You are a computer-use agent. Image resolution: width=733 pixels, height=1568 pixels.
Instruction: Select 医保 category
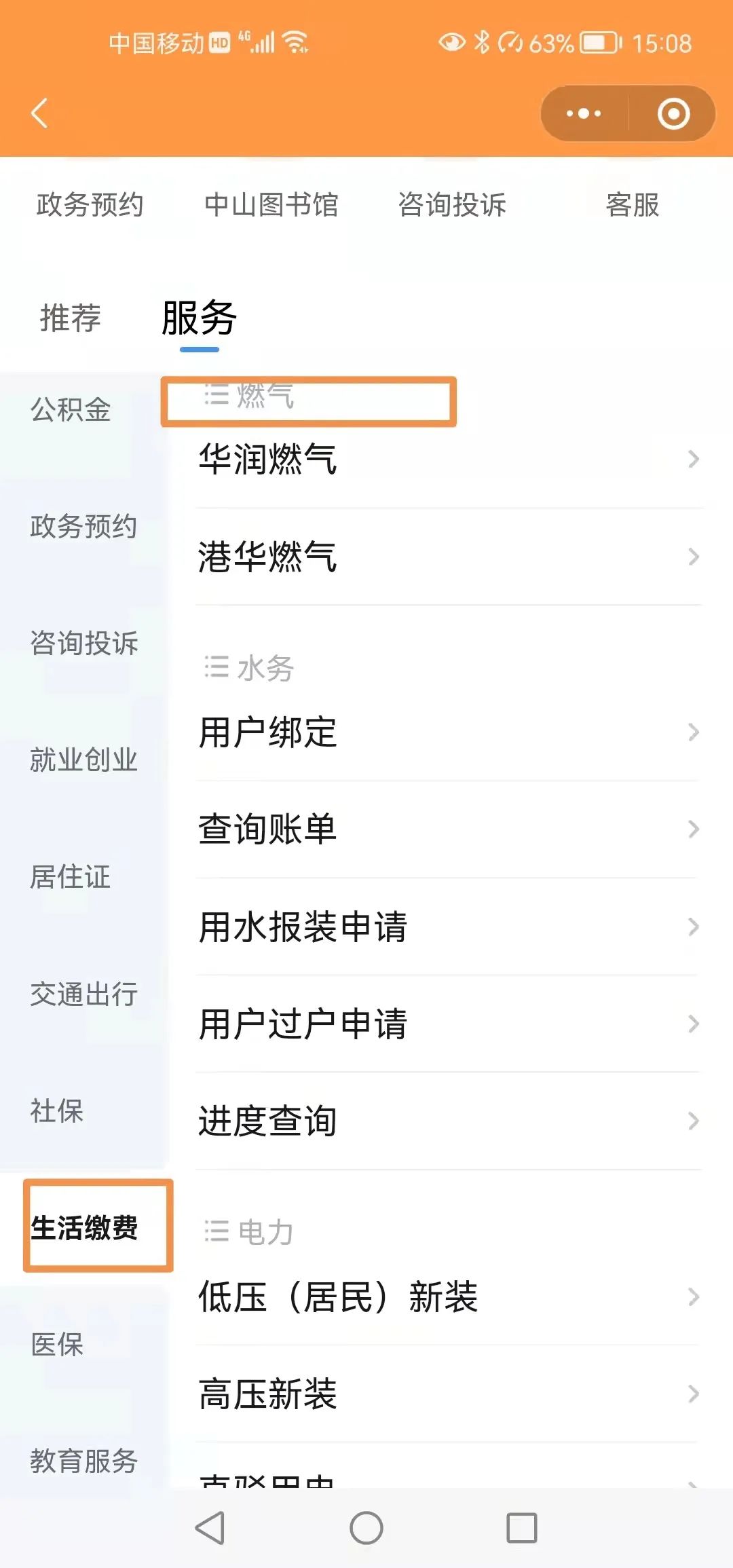[x=57, y=1345]
